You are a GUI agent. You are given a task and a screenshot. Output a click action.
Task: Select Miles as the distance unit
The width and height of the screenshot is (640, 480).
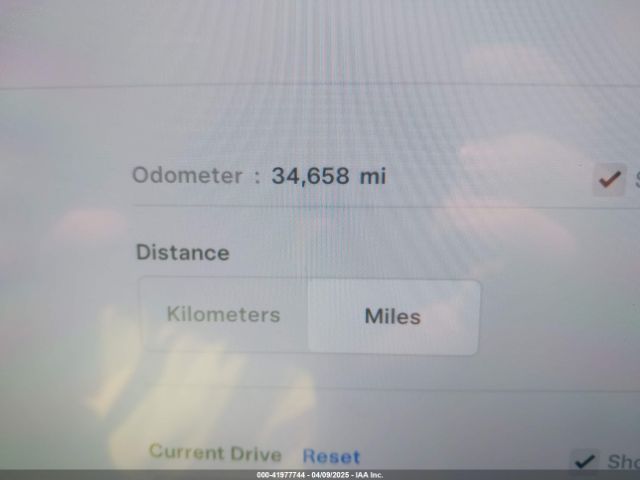[x=392, y=317]
